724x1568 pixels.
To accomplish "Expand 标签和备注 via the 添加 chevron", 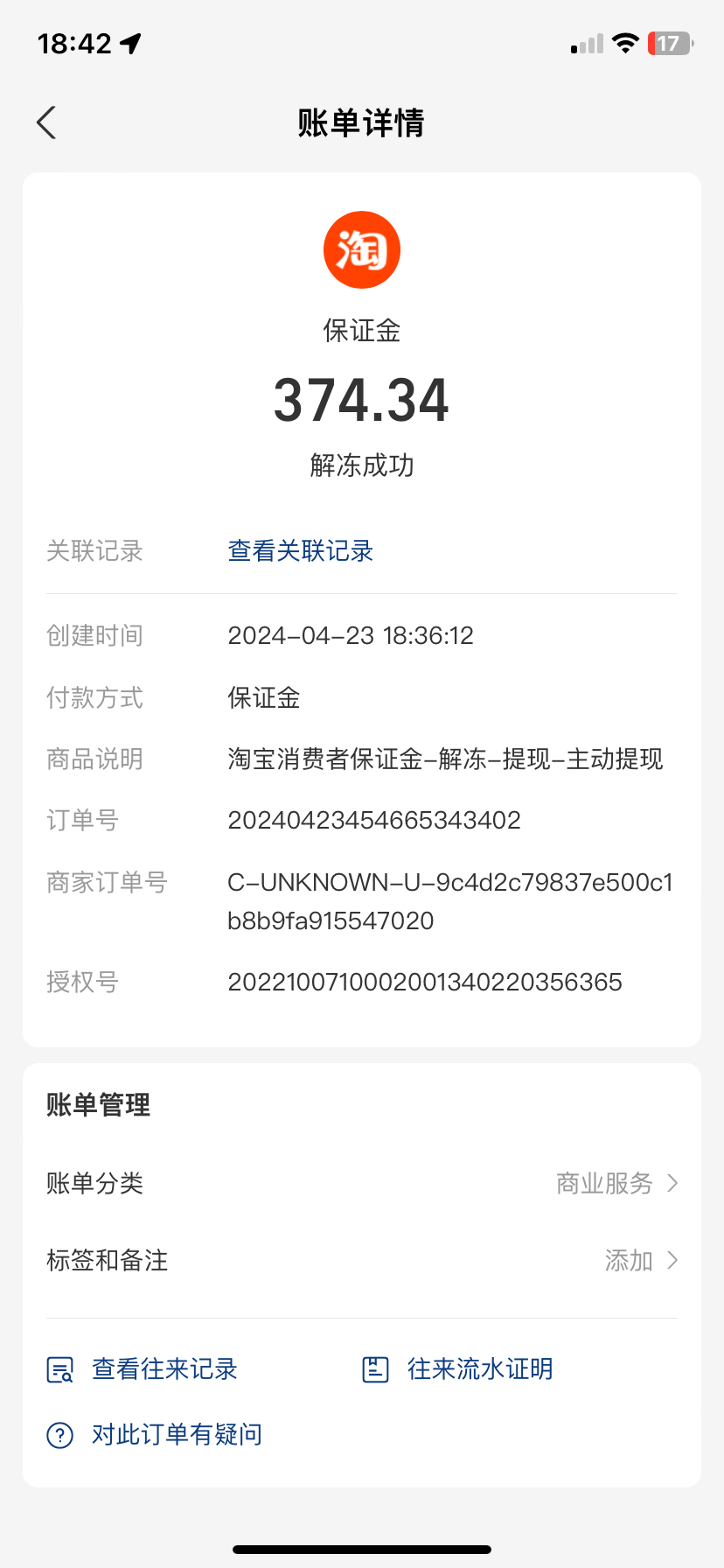I will tap(672, 1260).
